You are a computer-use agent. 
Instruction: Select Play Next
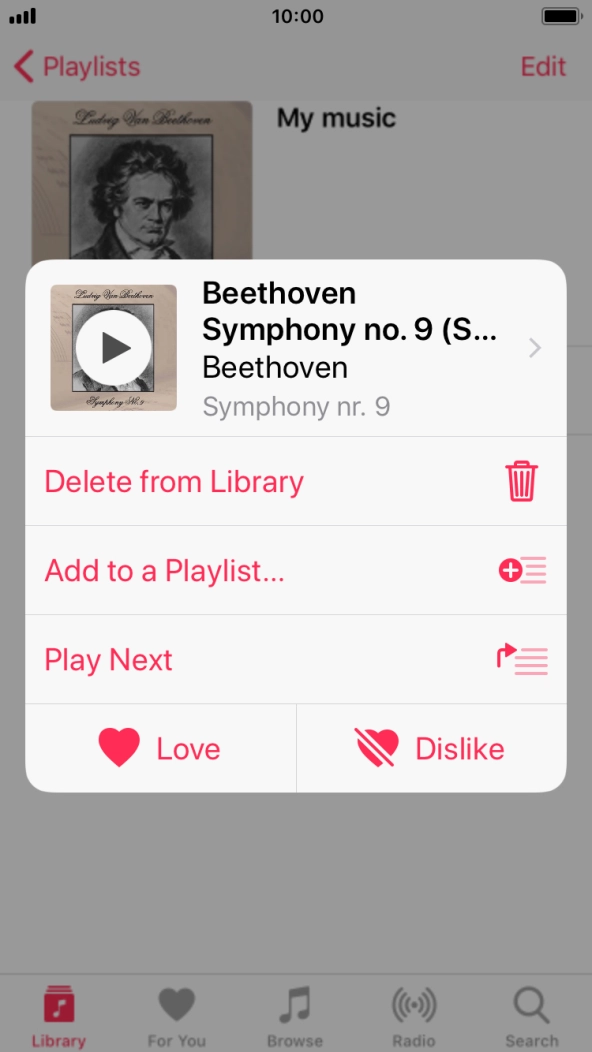296,660
